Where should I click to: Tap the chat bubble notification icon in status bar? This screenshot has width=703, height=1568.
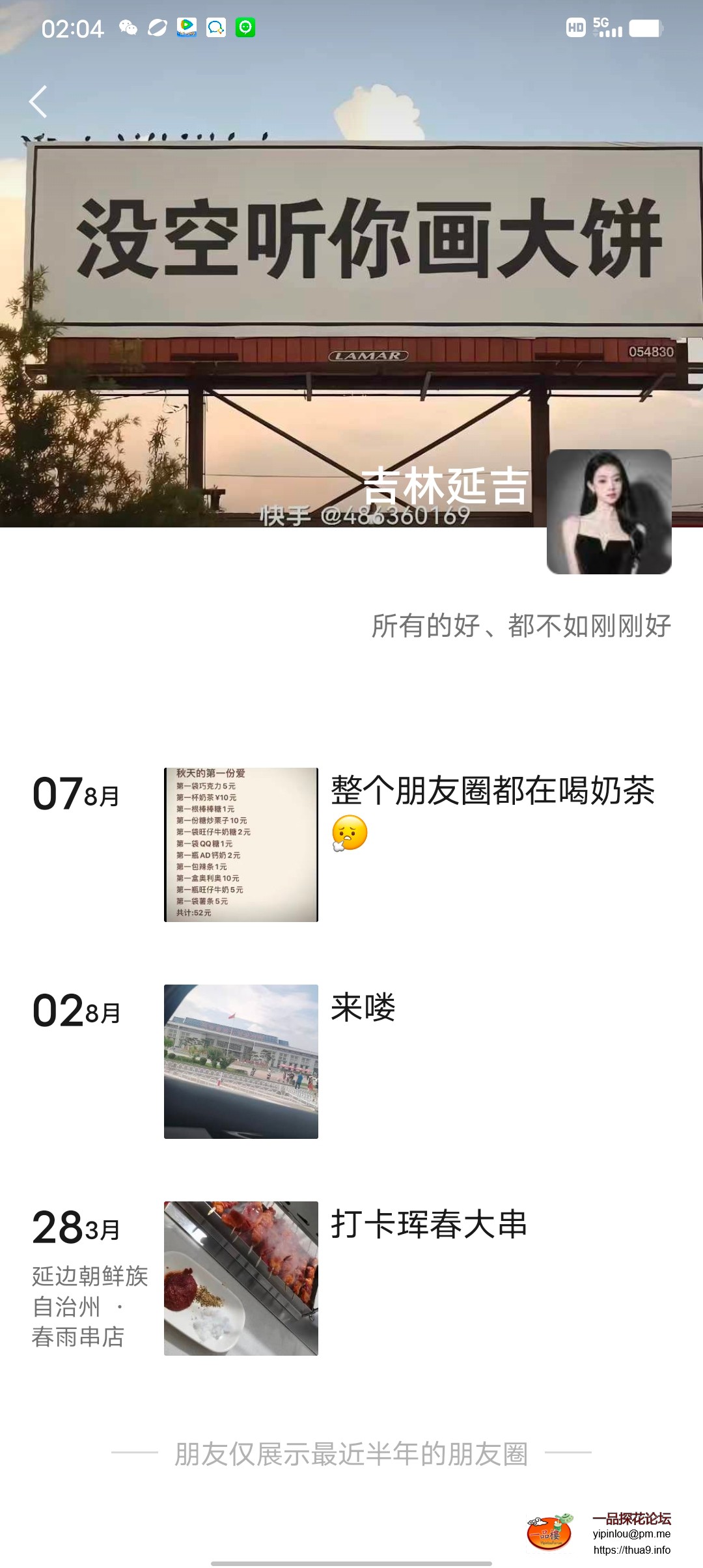point(217,26)
